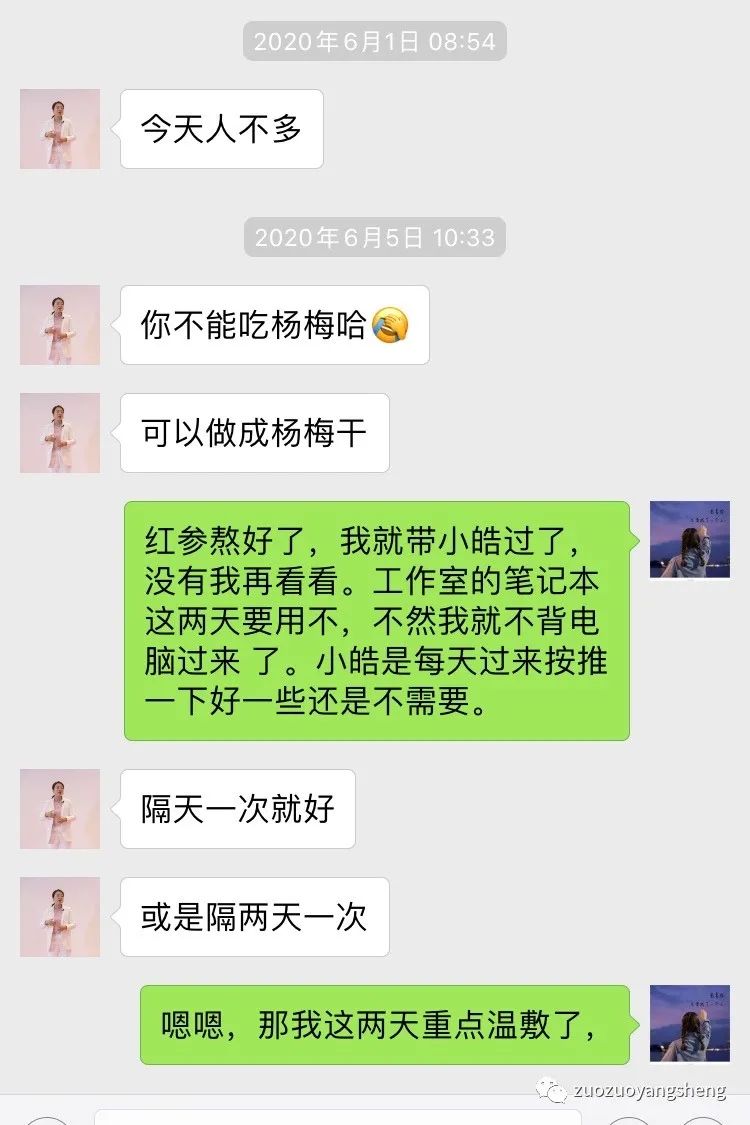Select the message '你不能吃杨梅哈'
The height and width of the screenshot is (1125, 750).
(275, 326)
